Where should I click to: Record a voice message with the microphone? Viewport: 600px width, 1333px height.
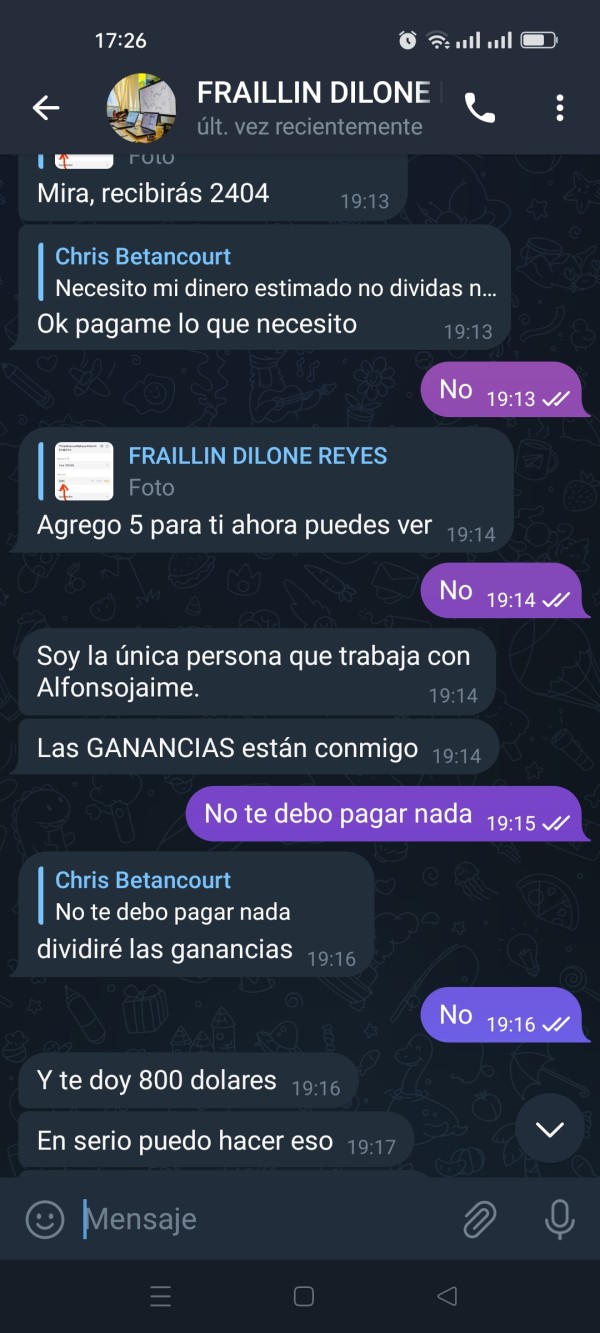[x=560, y=1219]
